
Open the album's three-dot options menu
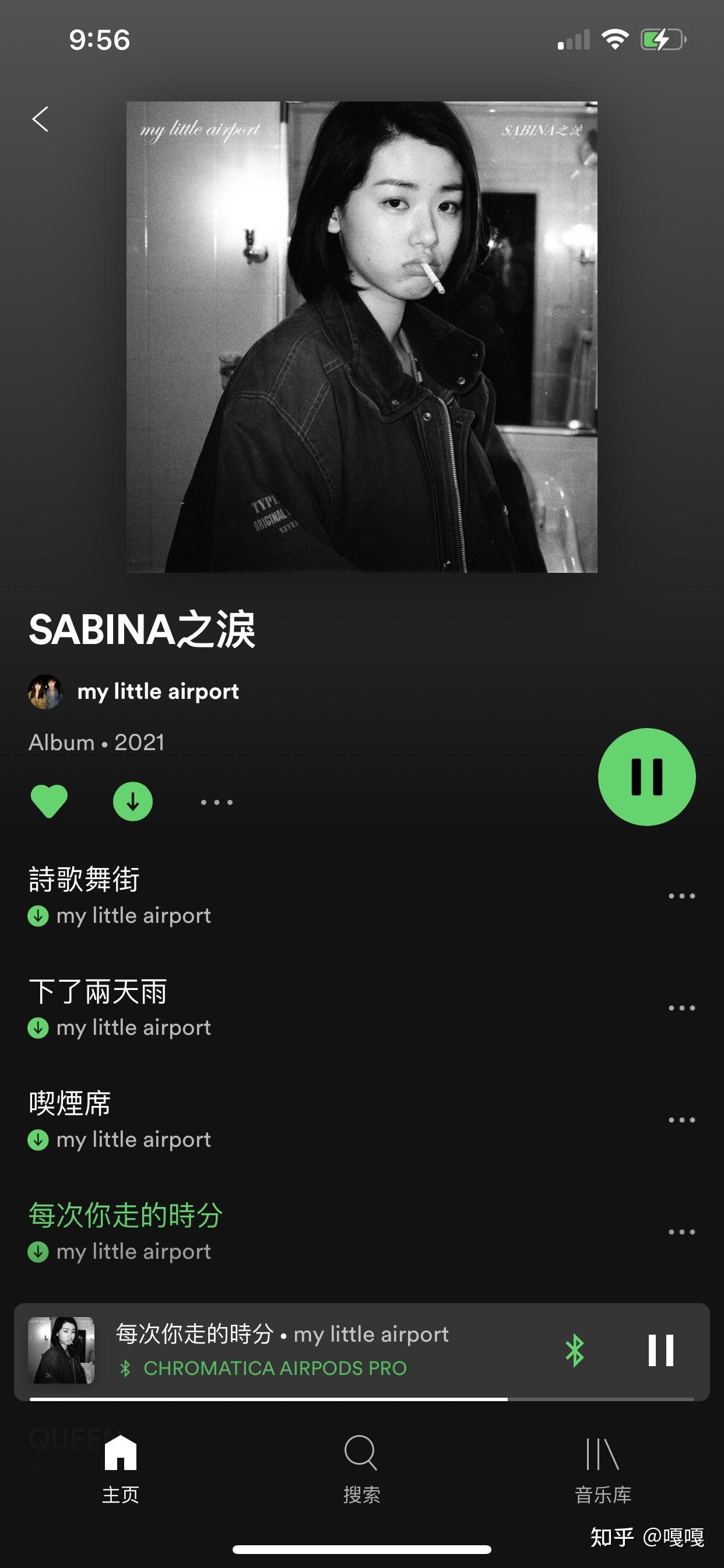tap(216, 801)
